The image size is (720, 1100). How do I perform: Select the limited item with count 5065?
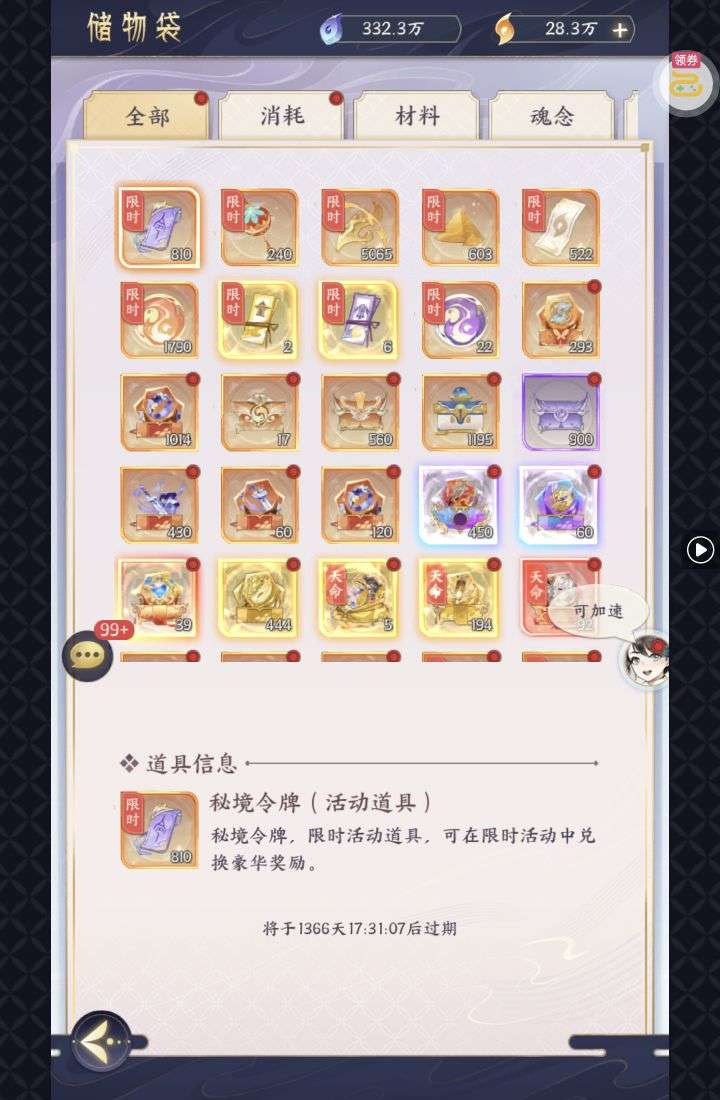[359, 227]
